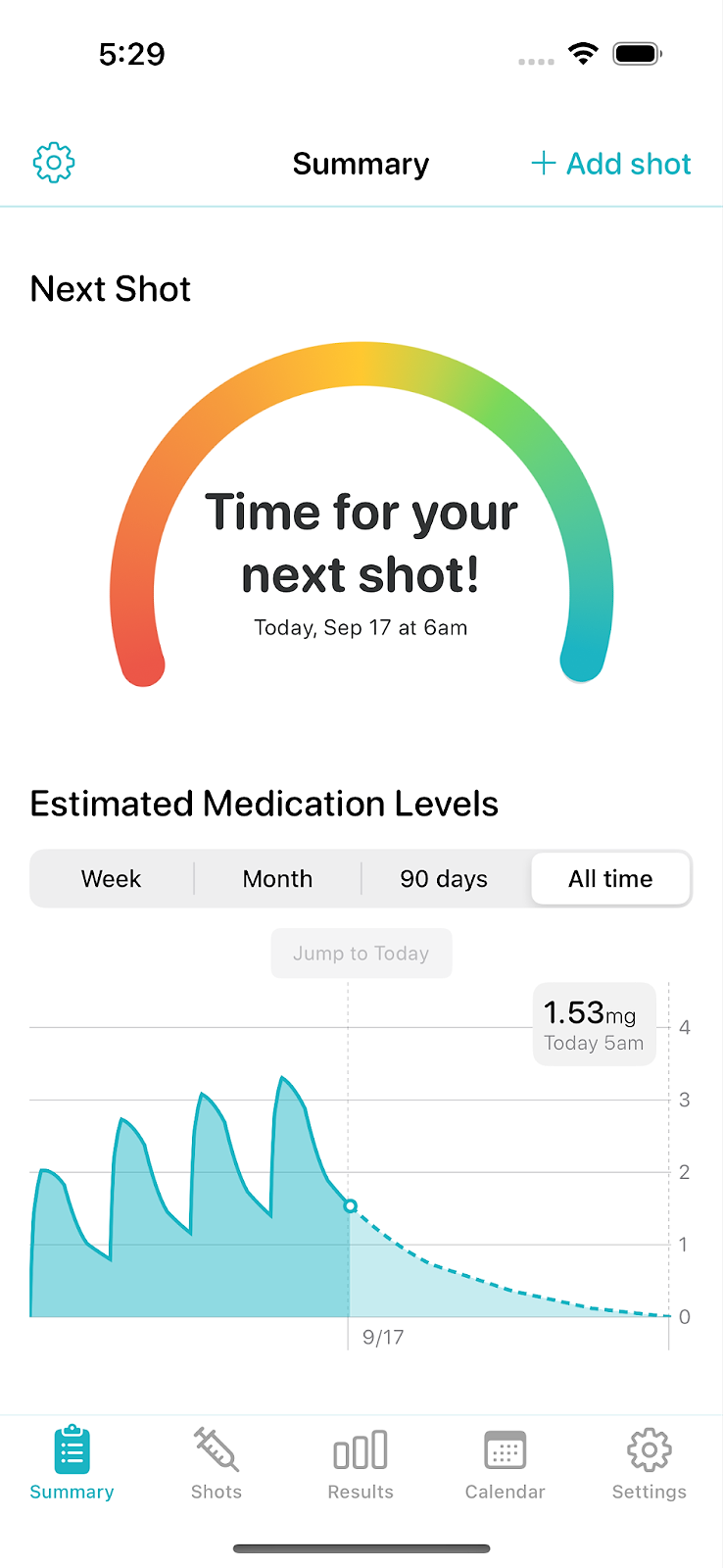Choose the All time chart range

(610, 879)
